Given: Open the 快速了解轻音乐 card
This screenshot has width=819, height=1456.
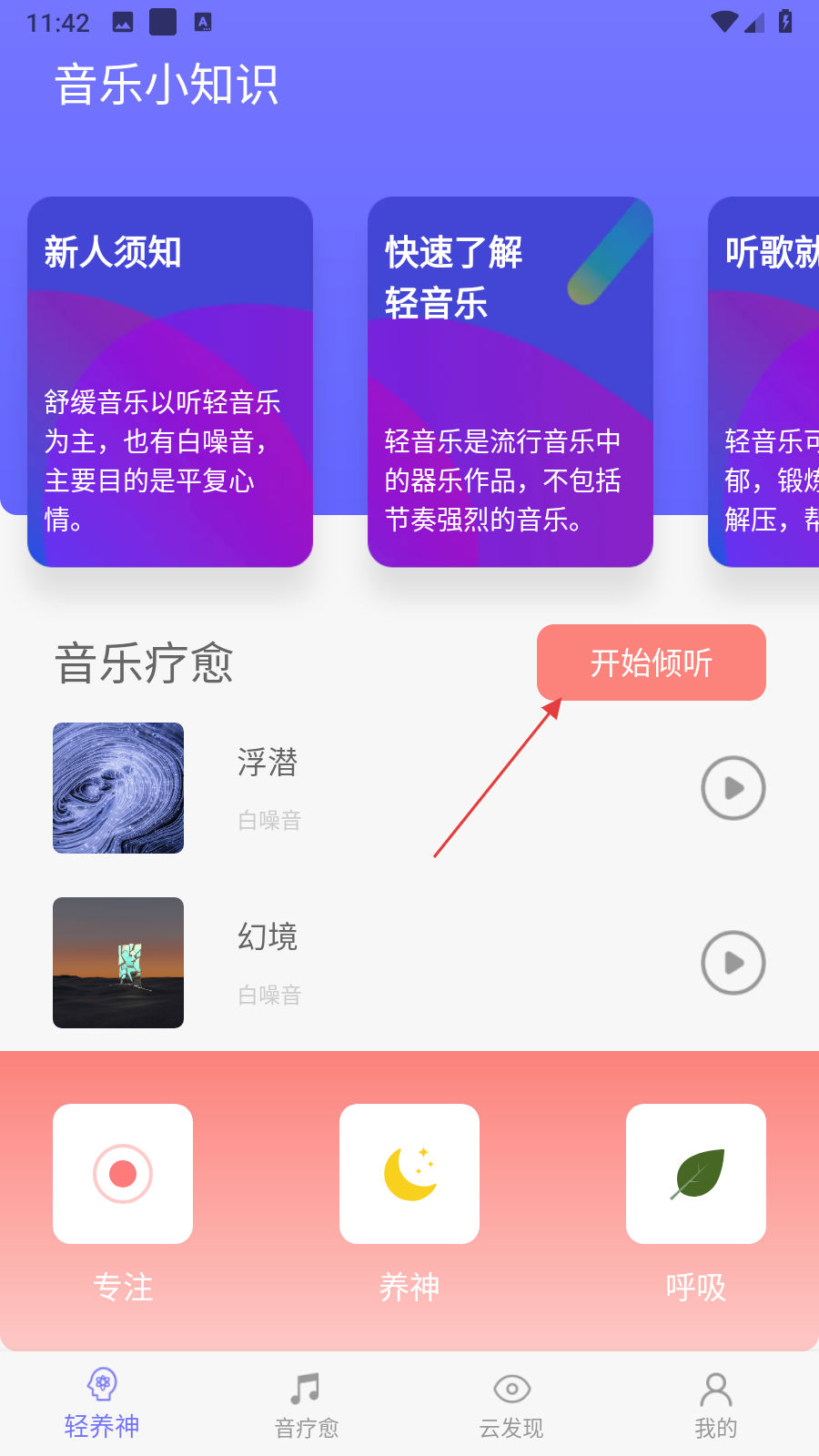Looking at the screenshot, I should tap(510, 382).
